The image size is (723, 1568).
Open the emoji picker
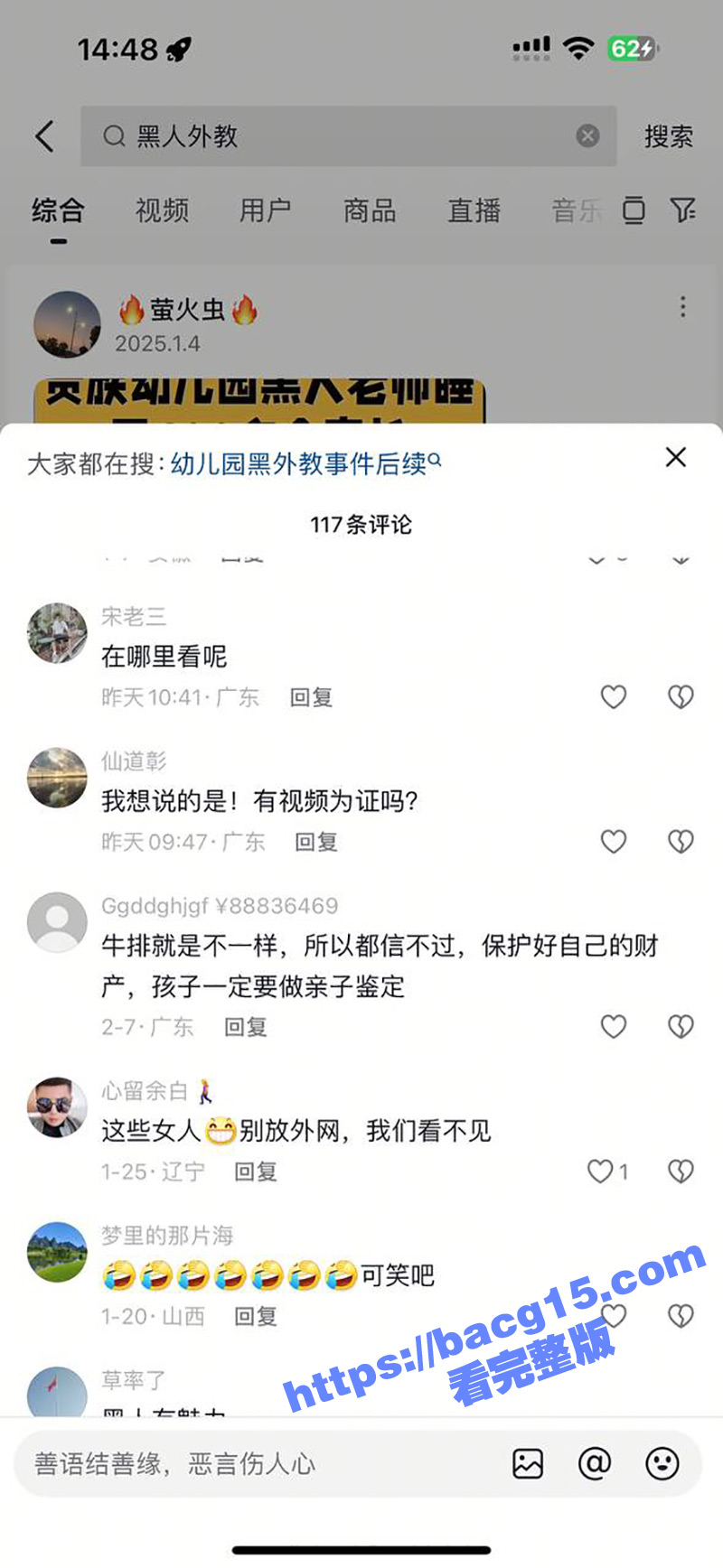click(662, 1464)
